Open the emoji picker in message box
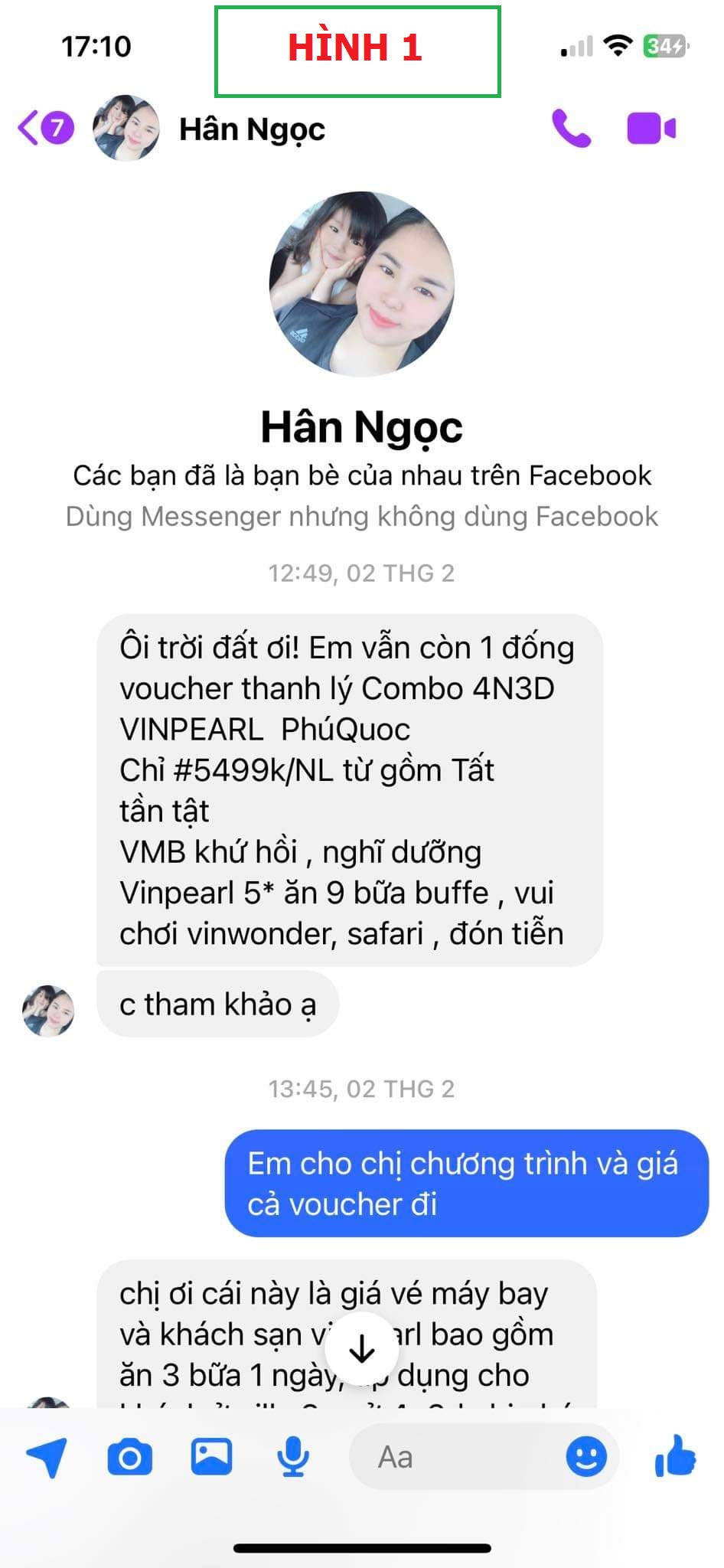Viewport: 724px width, 1568px height. tap(586, 1456)
